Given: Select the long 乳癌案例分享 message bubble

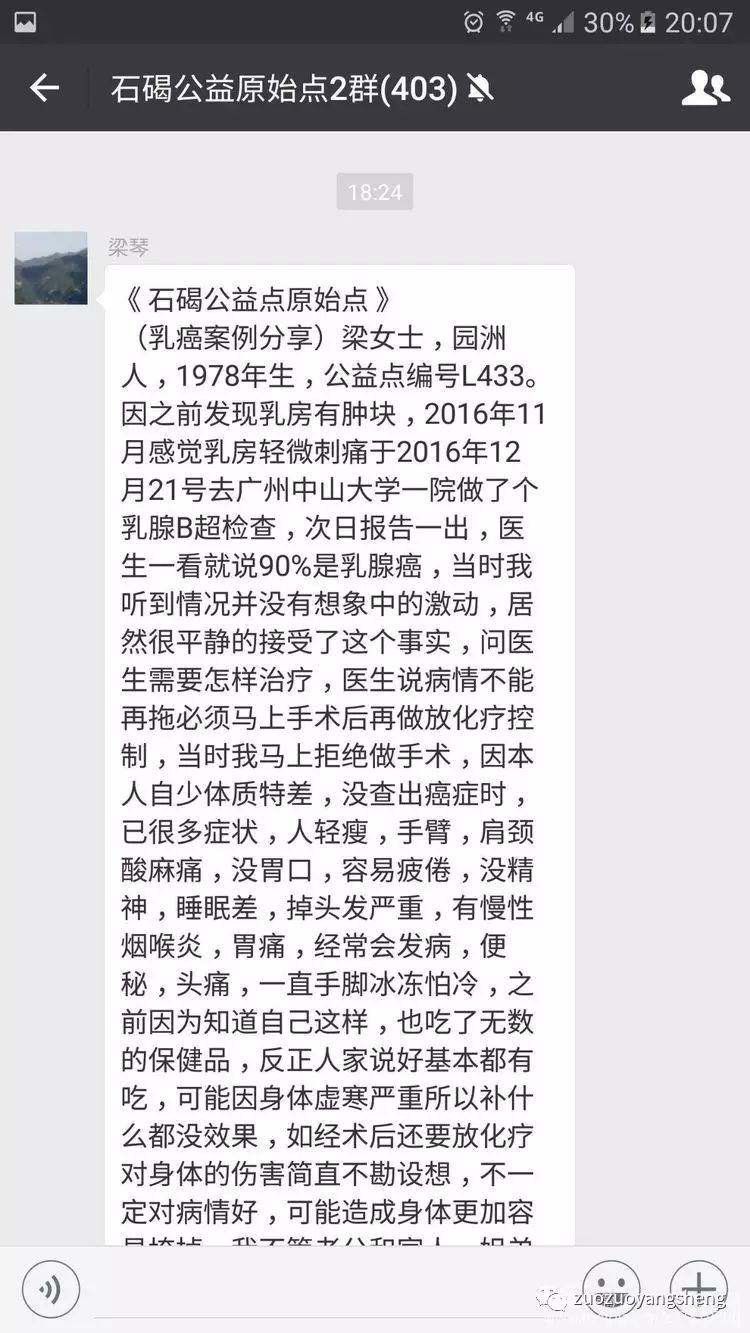Looking at the screenshot, I should tap(340, 750).
